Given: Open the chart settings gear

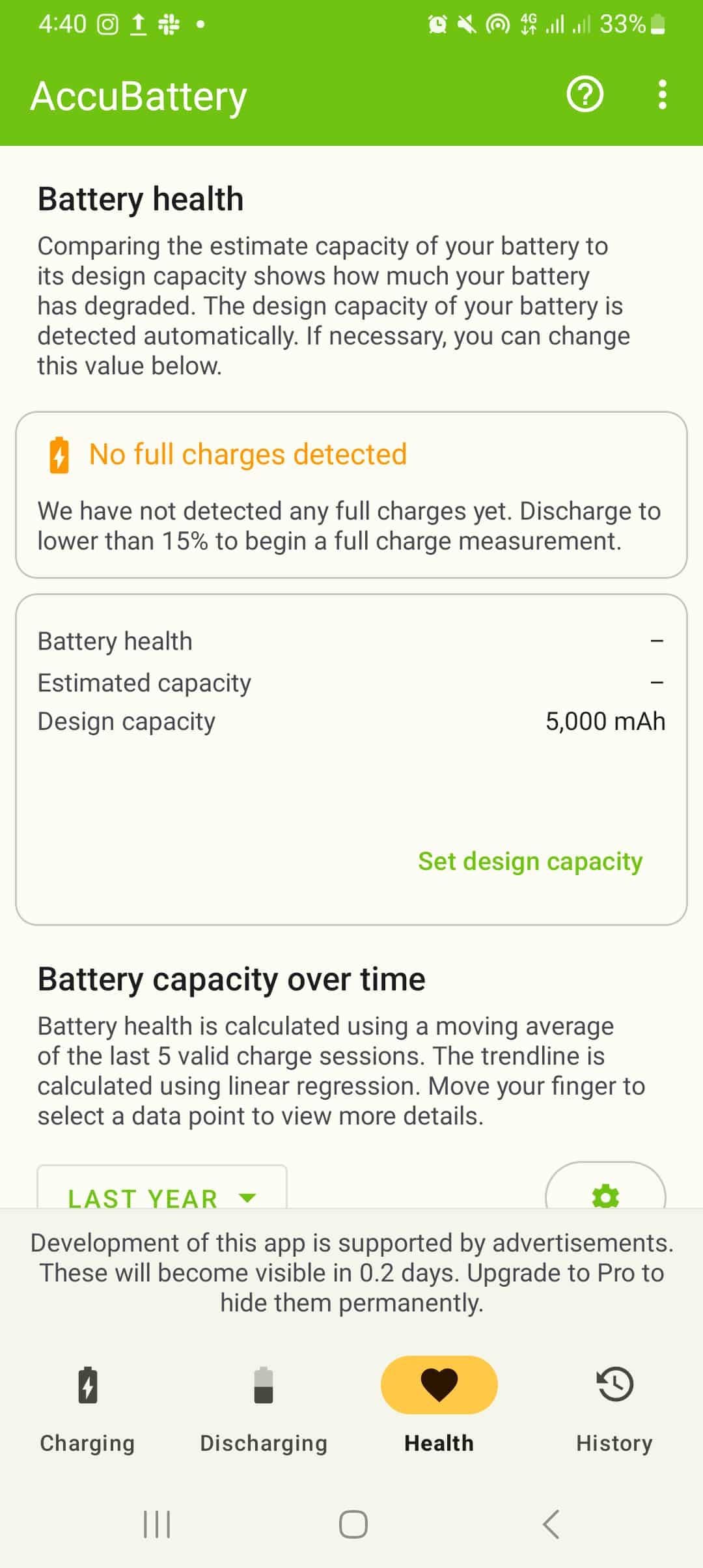Looking at the screenshot, I should [605, 1194].
